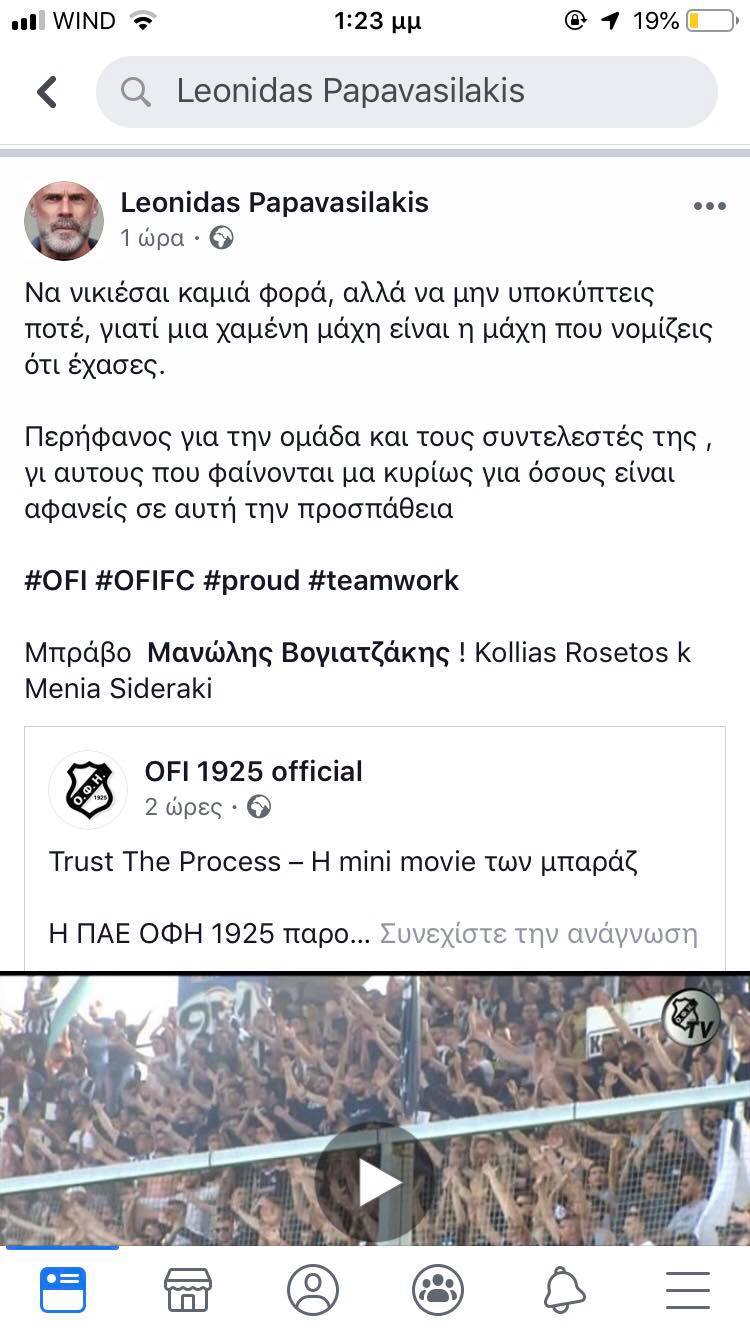
Task: Switch to the Marketplace tab
Action: pyautogui.click(x=188, y=1290)
